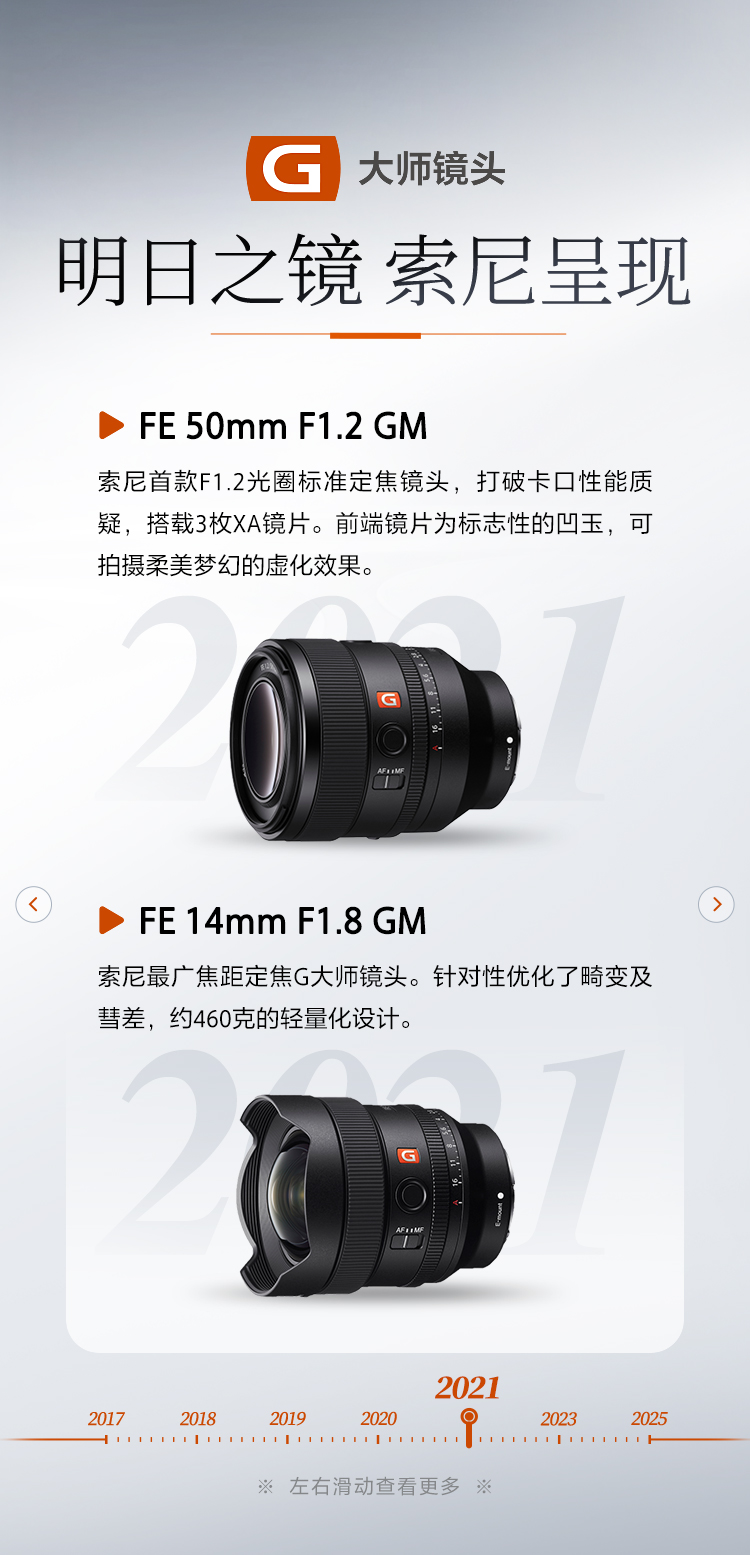750x1555 pixels.
Task: Click the G badge on the 50mm lens barrel
Action: pos(390,700)
